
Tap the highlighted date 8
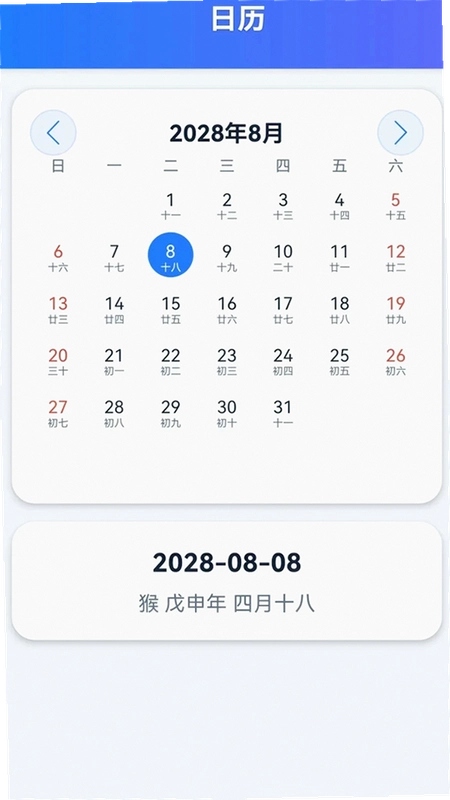[170, 255]
